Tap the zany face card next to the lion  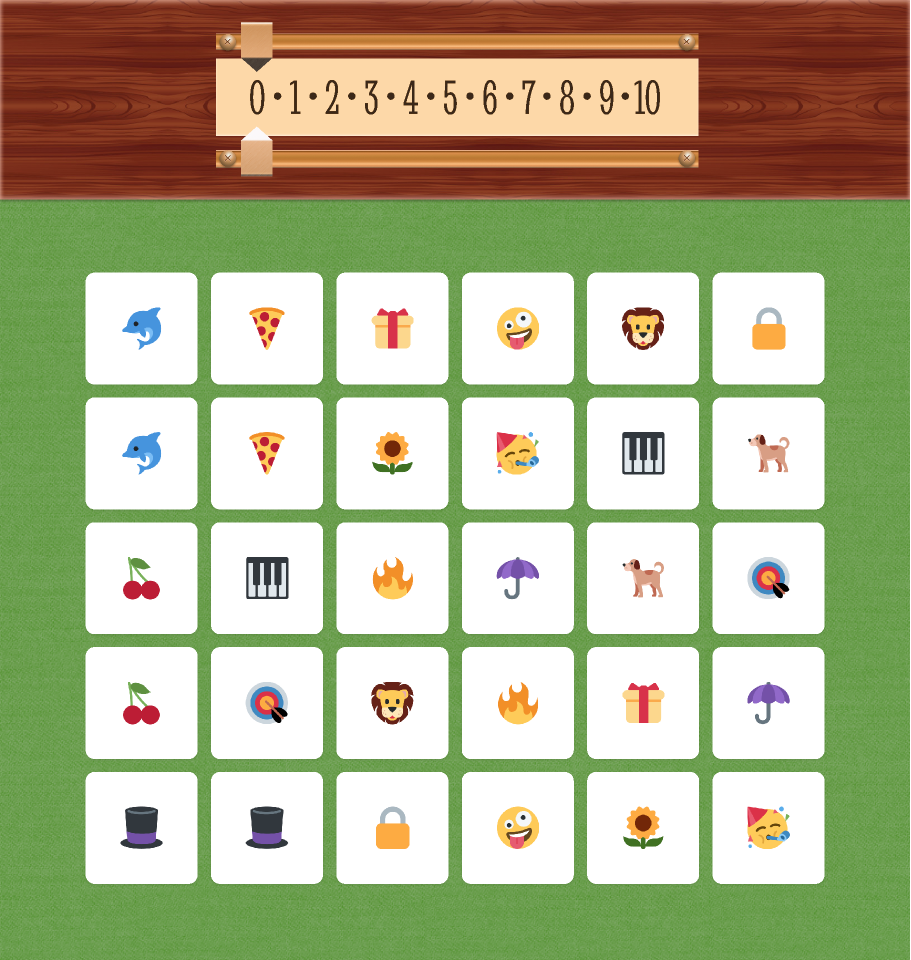(x=518, y=328)
